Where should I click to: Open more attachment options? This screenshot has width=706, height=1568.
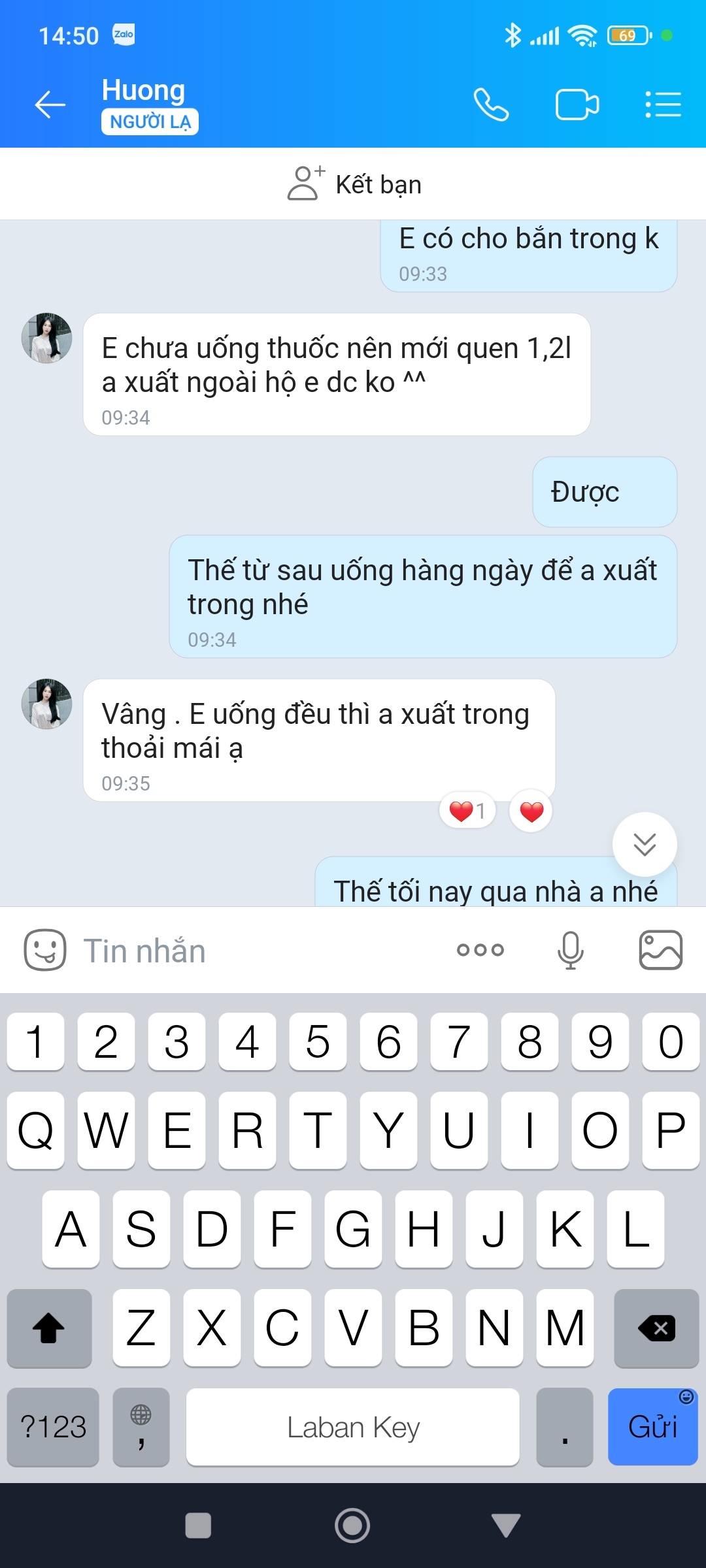pos(480,950)
